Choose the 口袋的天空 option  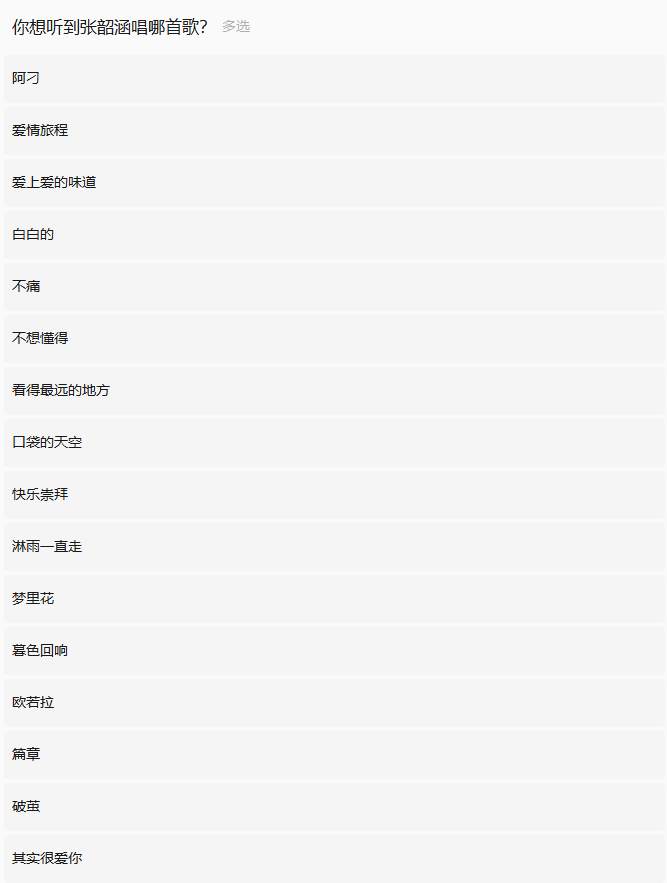pos(334,442)
